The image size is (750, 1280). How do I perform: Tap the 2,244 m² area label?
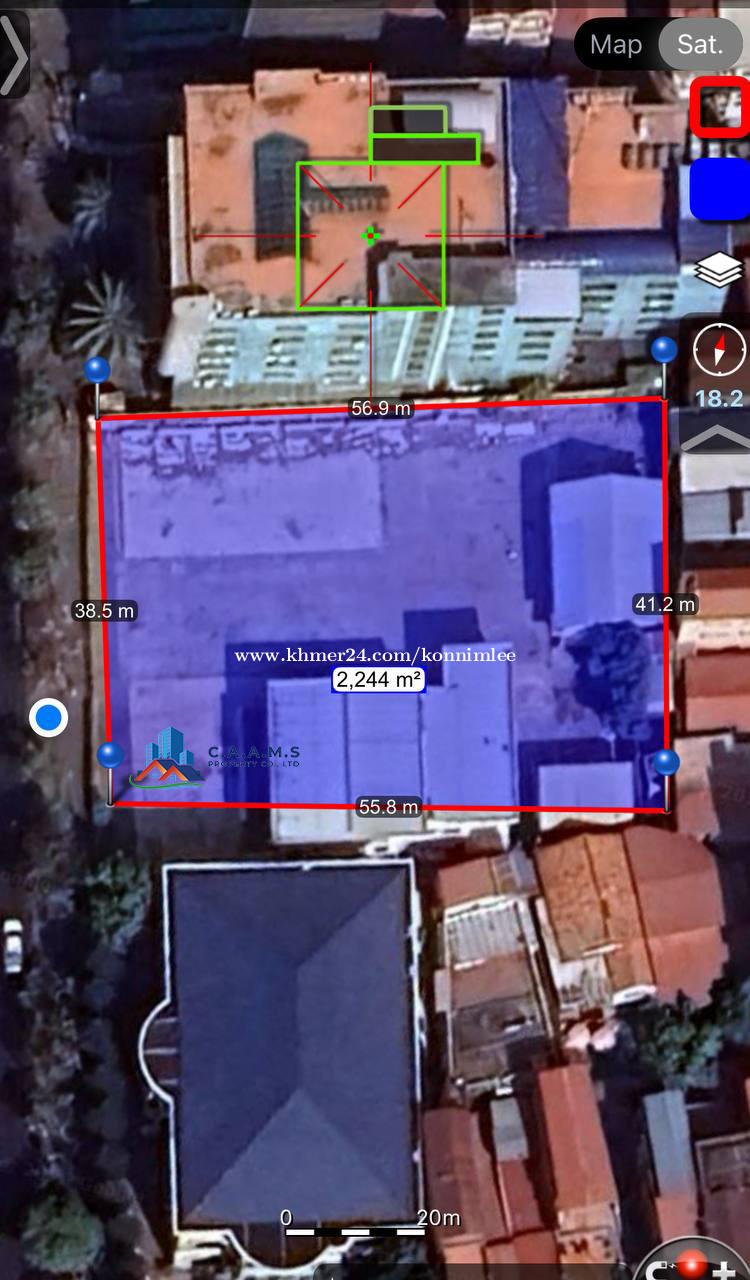click(x=378, y=681)
